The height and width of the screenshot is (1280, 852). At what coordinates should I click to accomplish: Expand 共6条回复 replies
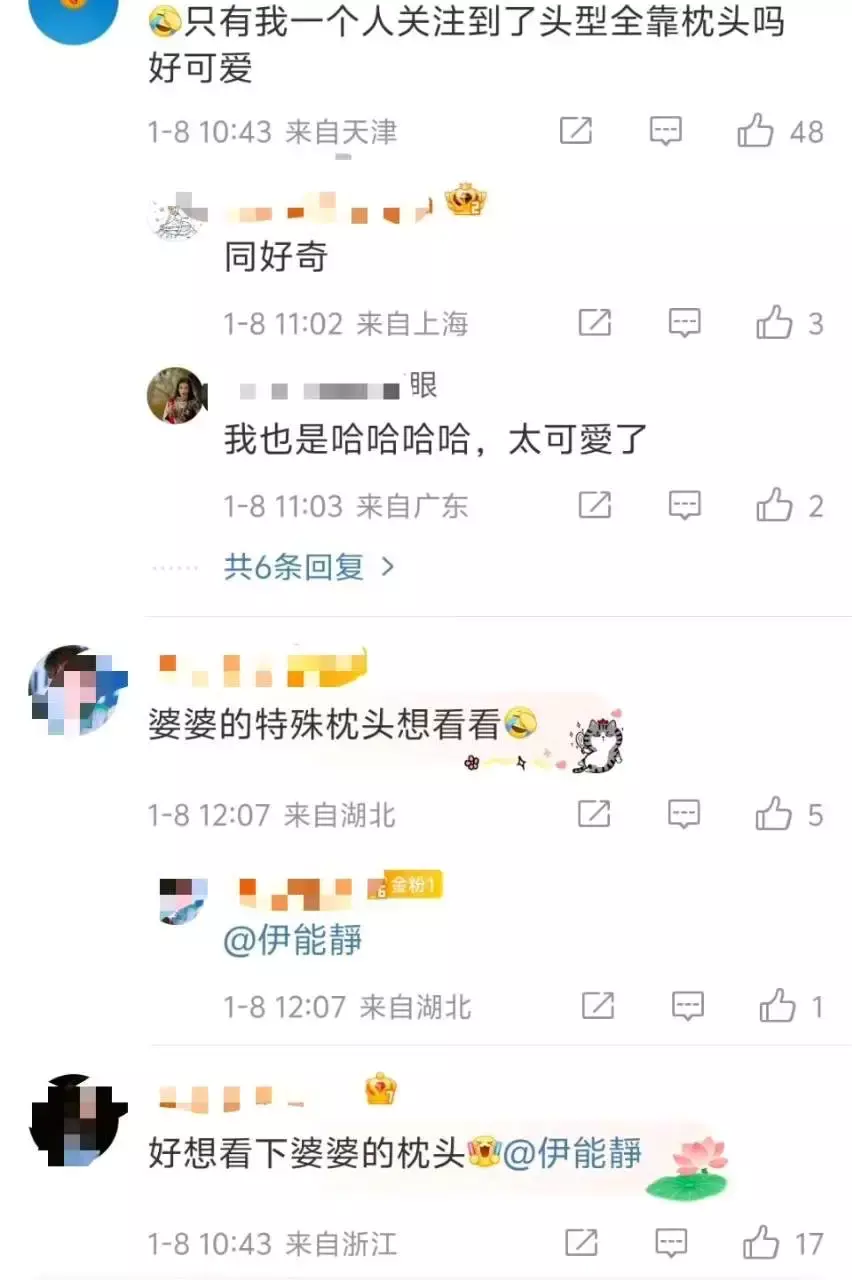(309, 567)
